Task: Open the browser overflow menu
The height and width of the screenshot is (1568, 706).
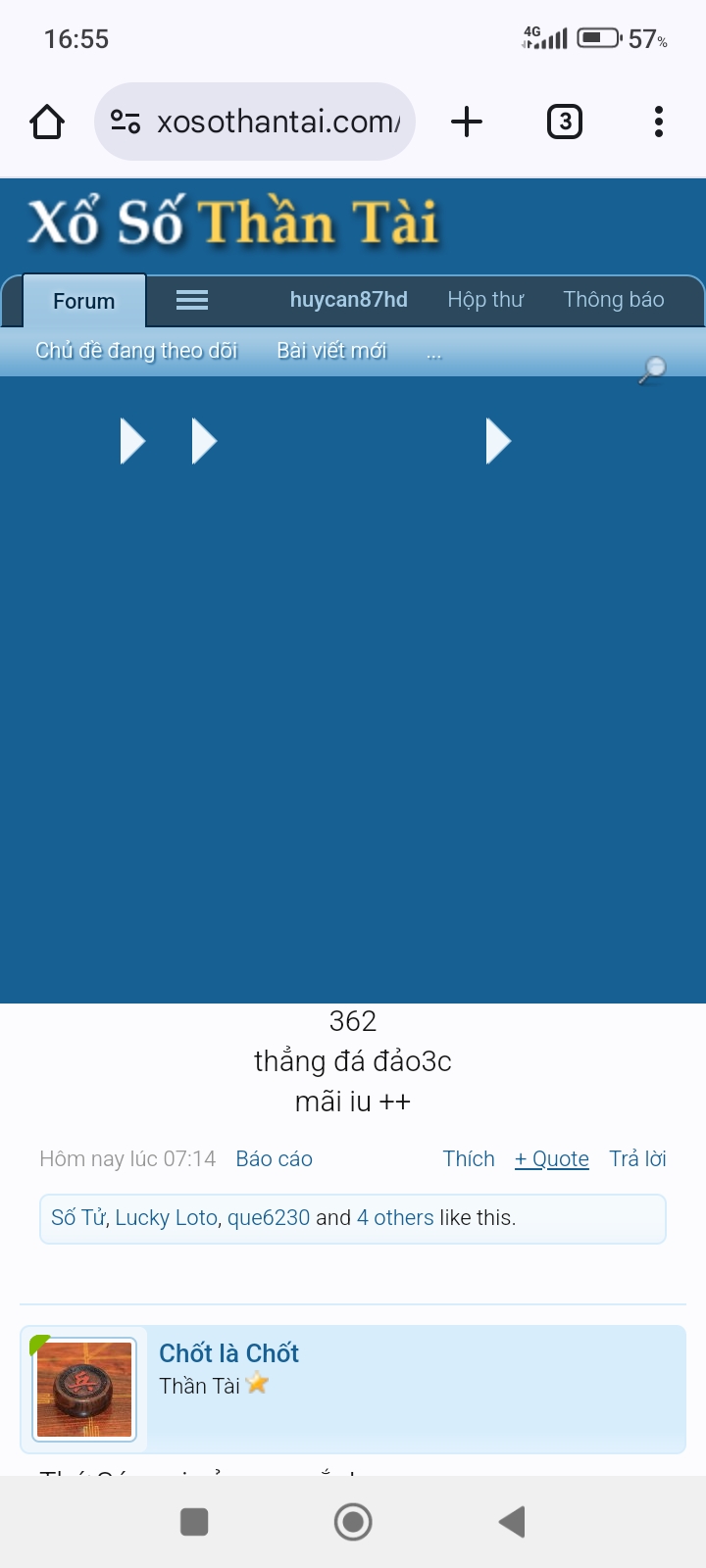Action: click(659, 122)
